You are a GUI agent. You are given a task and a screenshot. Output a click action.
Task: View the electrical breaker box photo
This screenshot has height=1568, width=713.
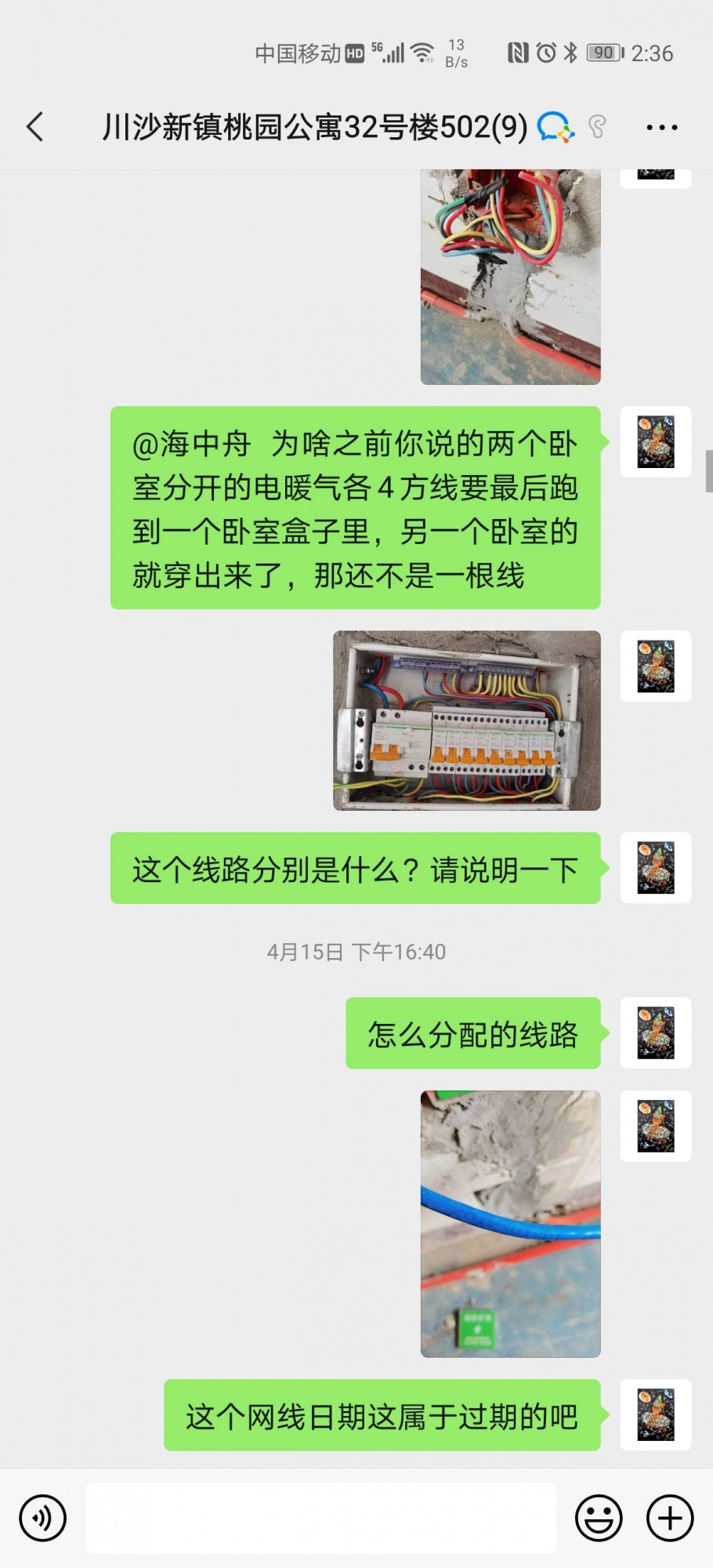pyautogui.click(x=467, y=720)
